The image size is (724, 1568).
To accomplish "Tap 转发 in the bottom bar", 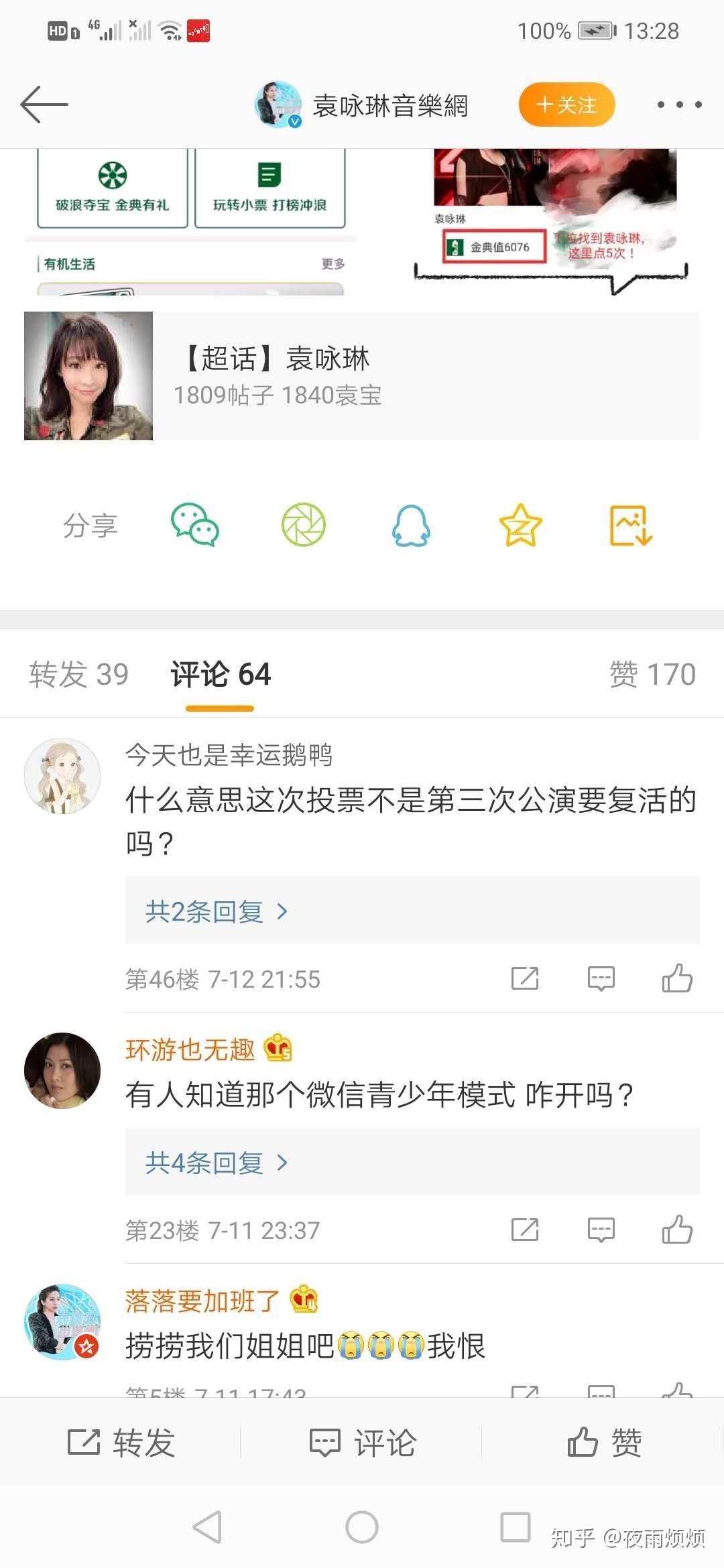I will pos(121,1442).
